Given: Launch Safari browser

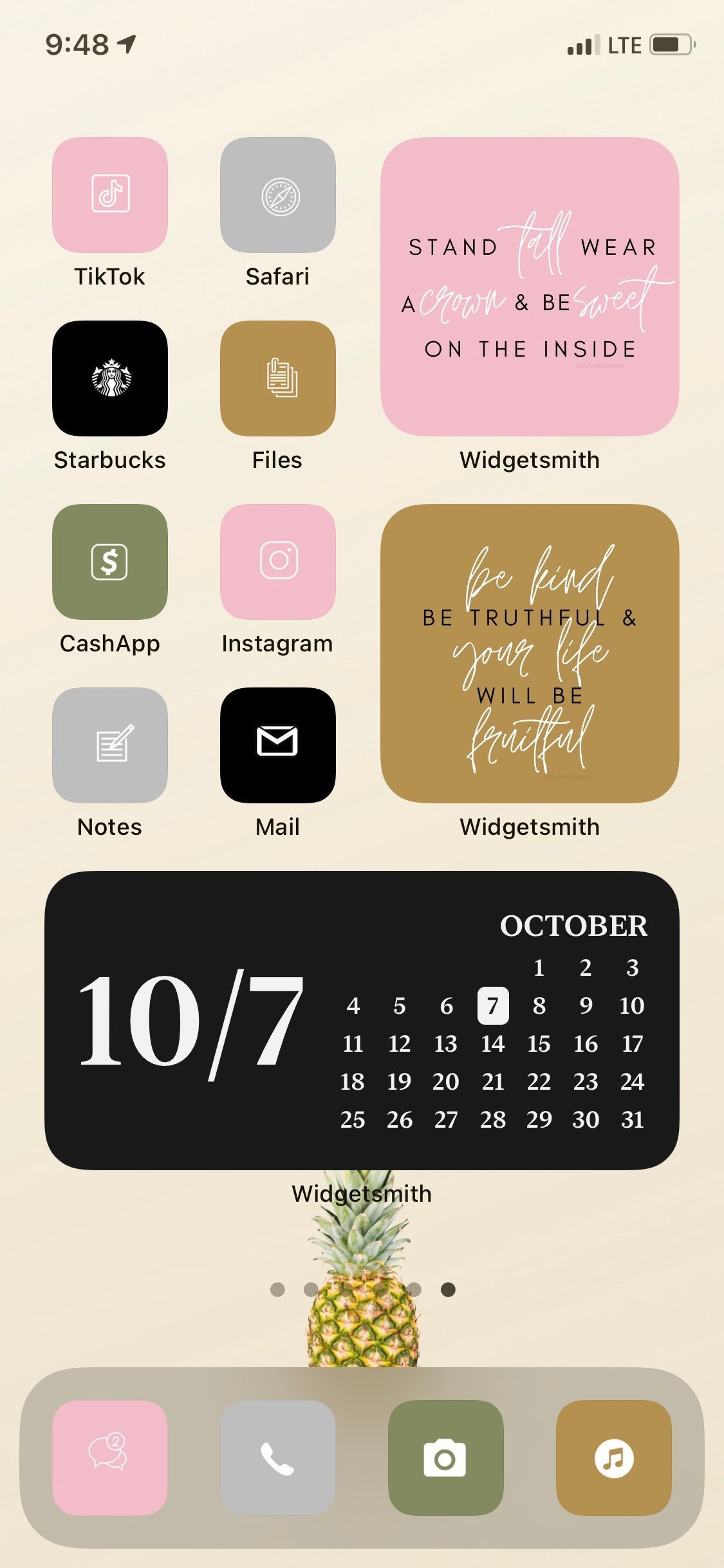Looking at the screenshot, I should coord(278,194).
